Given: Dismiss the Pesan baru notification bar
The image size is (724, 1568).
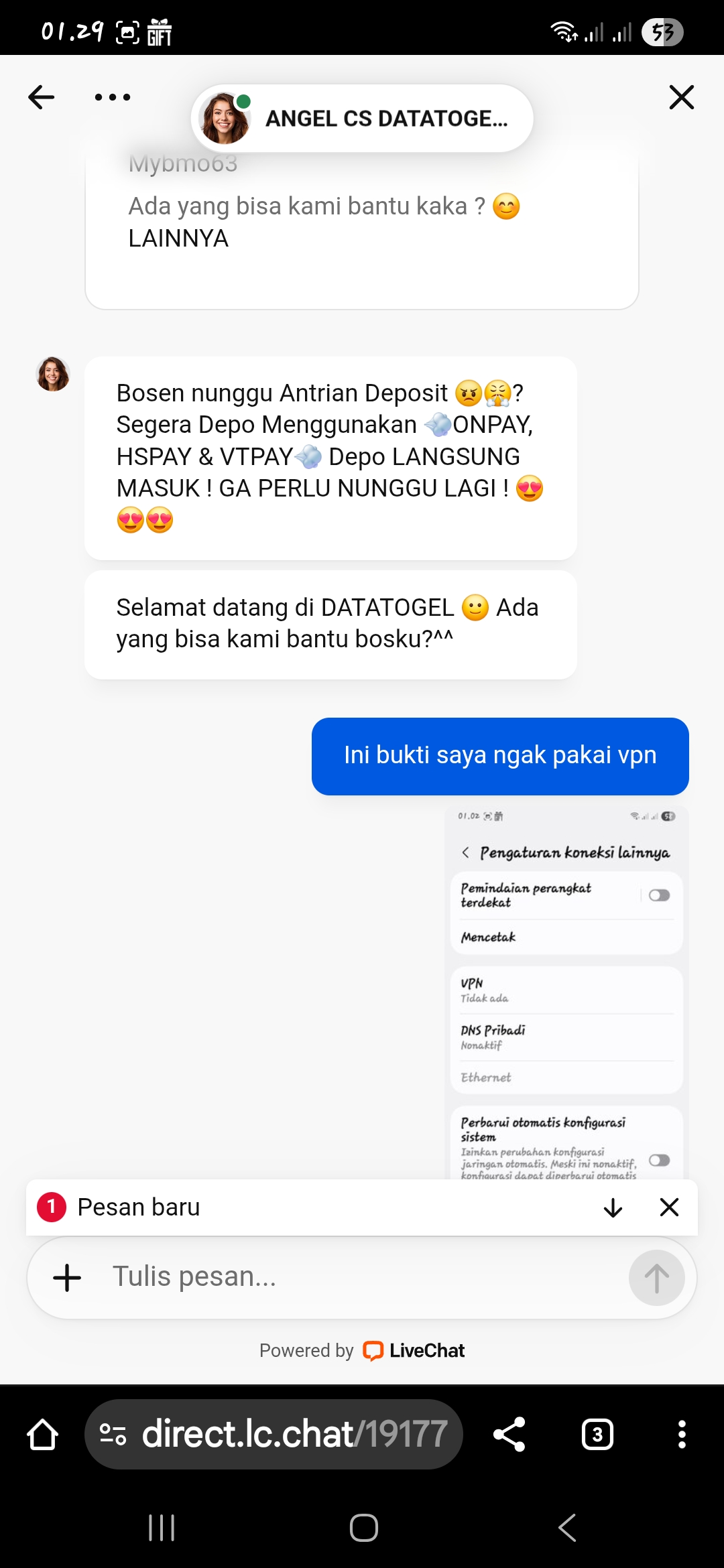Looking at the screenshot, I should [x=669, y=1207].
